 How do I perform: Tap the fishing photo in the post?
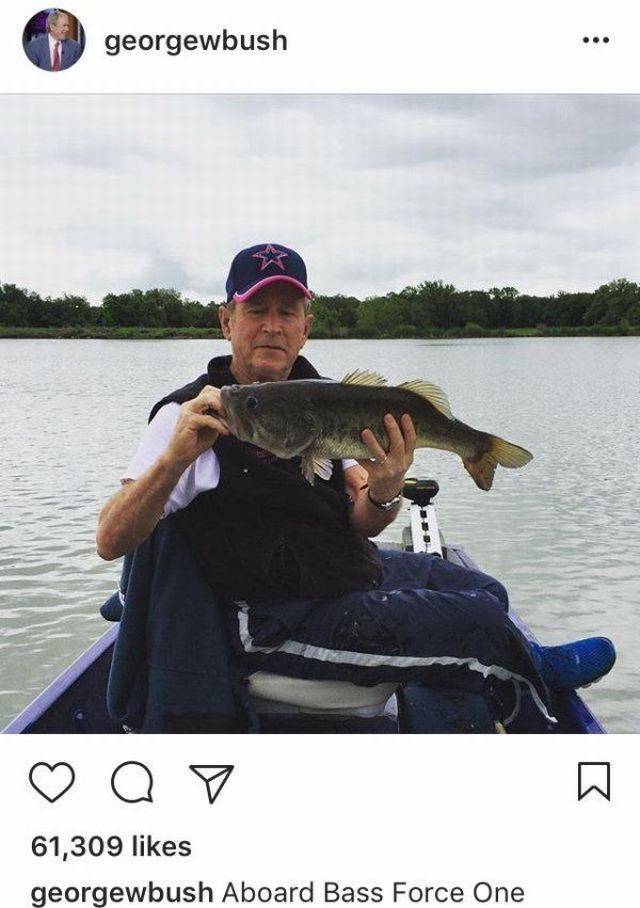tap(320, 413)
